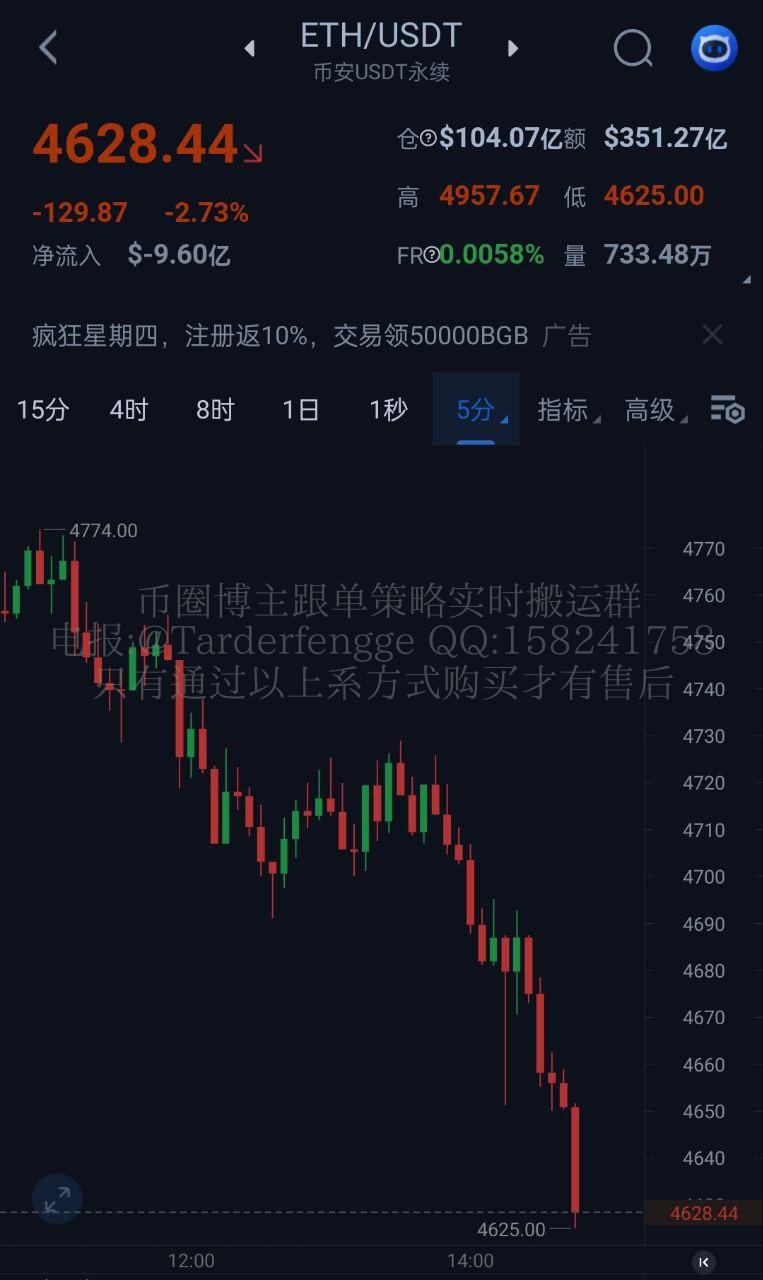The height and width of the screenshot is (1280, 763).
Task: Open the search magnifier
Action: [x=632, y=47]
